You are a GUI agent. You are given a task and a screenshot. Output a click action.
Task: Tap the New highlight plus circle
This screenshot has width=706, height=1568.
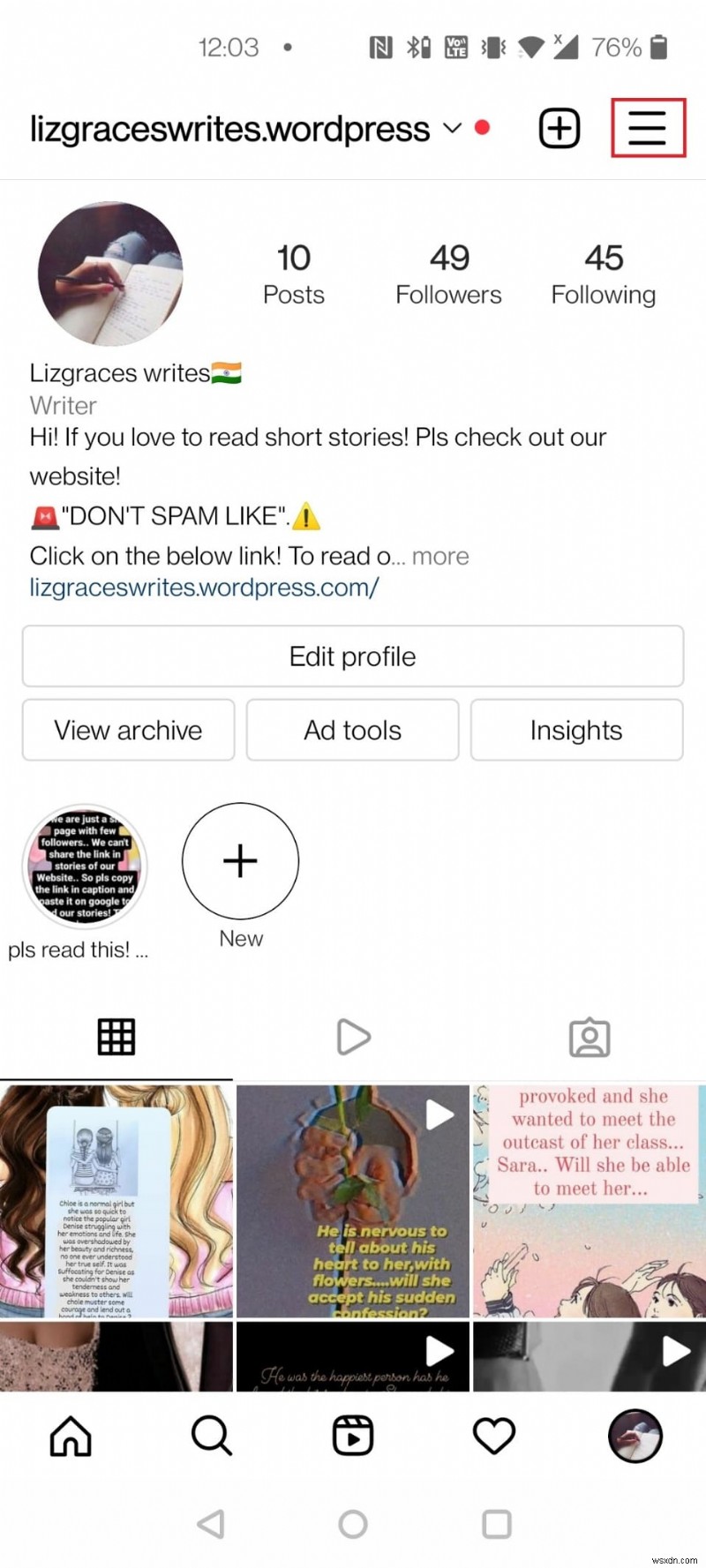point(239,861)
